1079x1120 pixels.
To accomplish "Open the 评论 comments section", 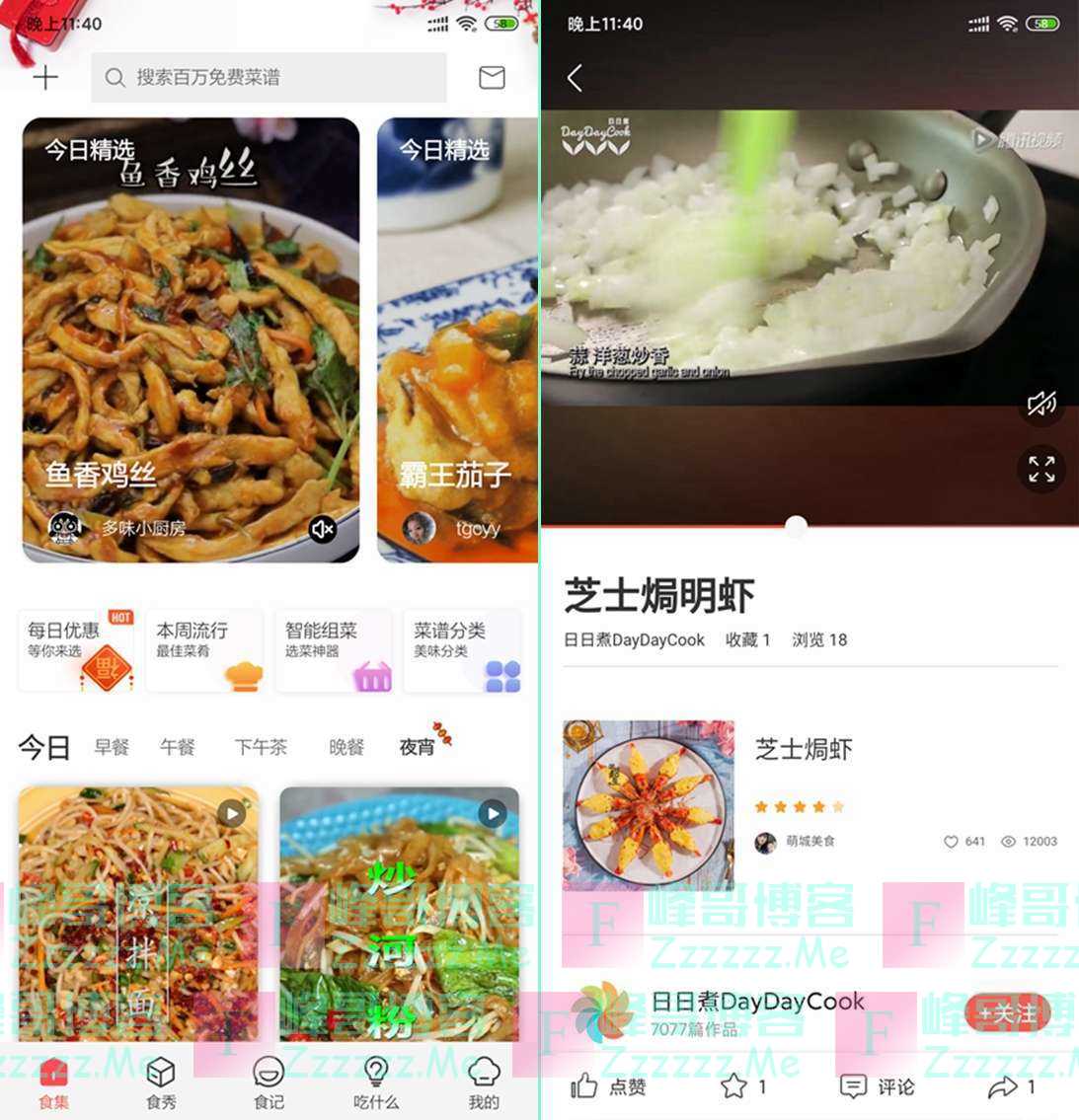I will (877, 1086).
